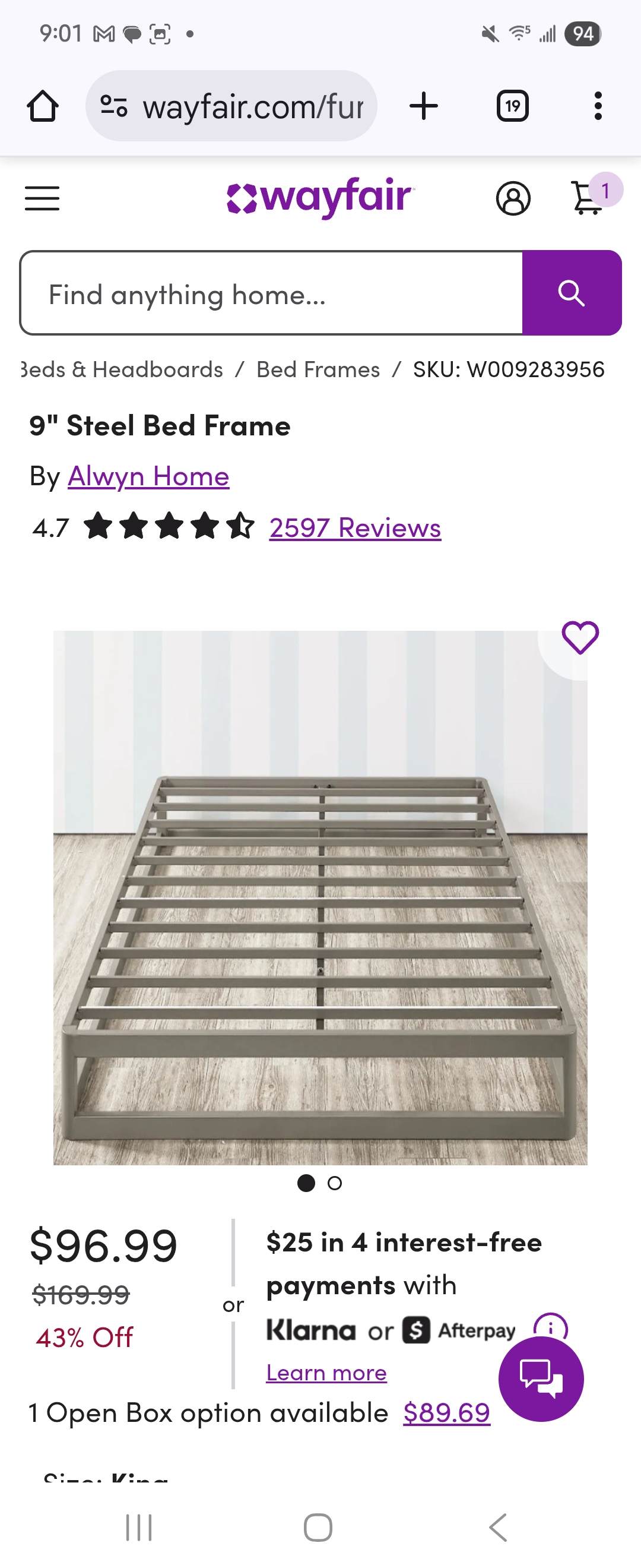Tap the purple search button
The height and width of the screenshot is (1568, 641).
click(572, 293)
